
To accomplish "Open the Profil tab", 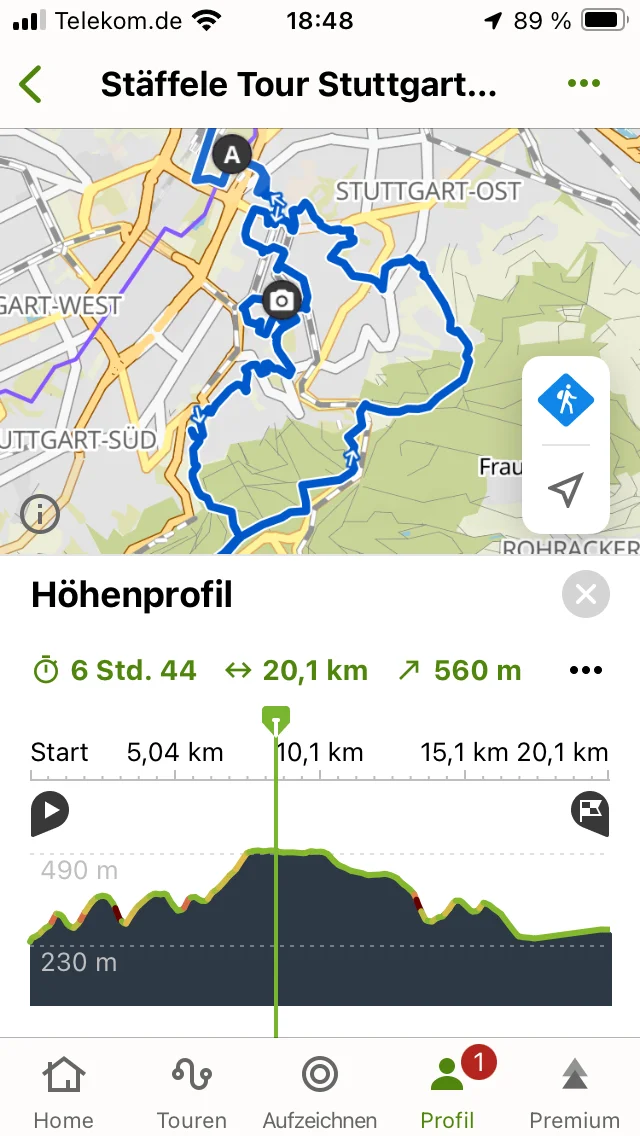I will 448,1092.
